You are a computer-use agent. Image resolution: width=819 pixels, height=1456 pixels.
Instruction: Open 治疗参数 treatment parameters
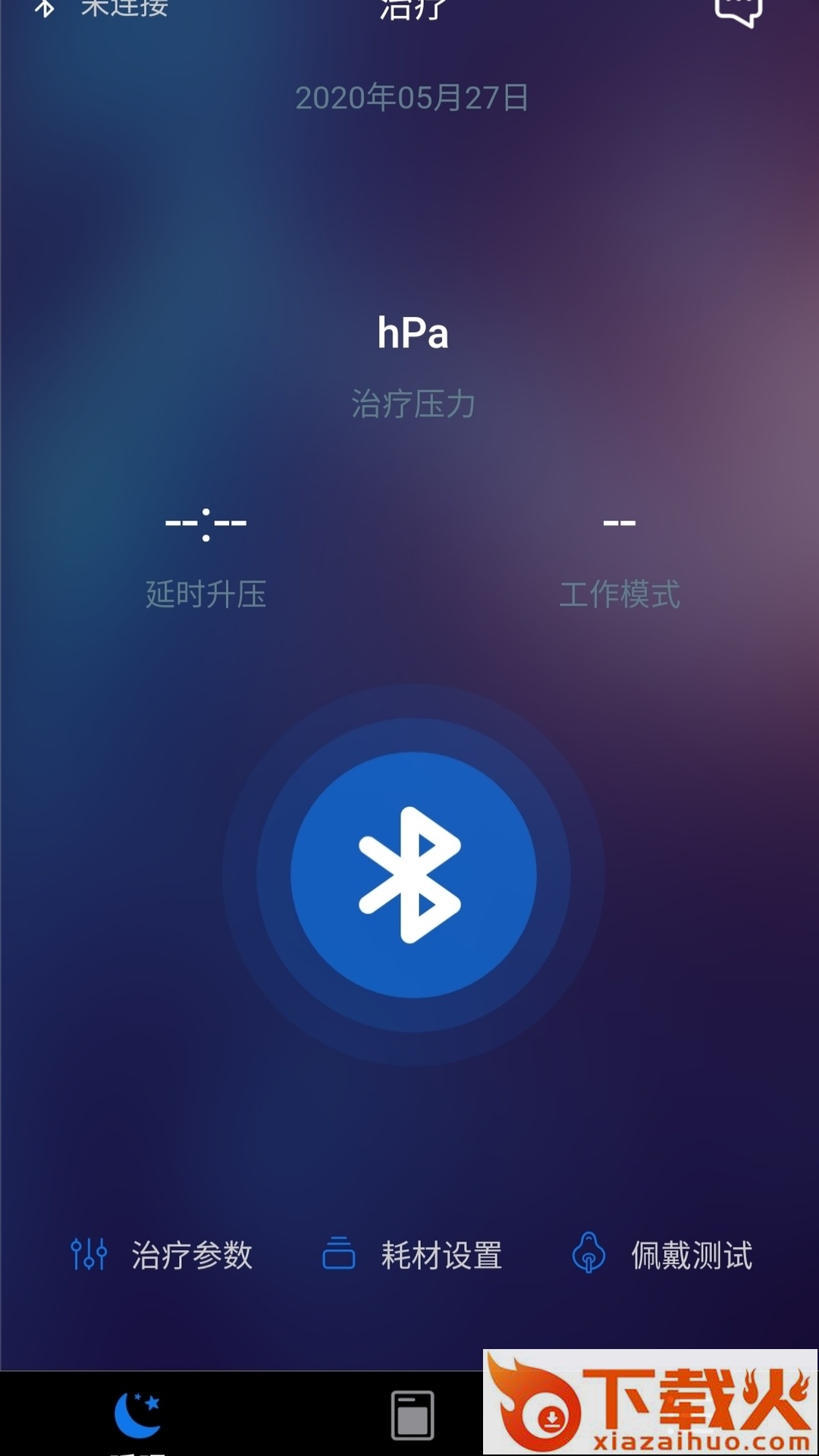point(162,1255)
